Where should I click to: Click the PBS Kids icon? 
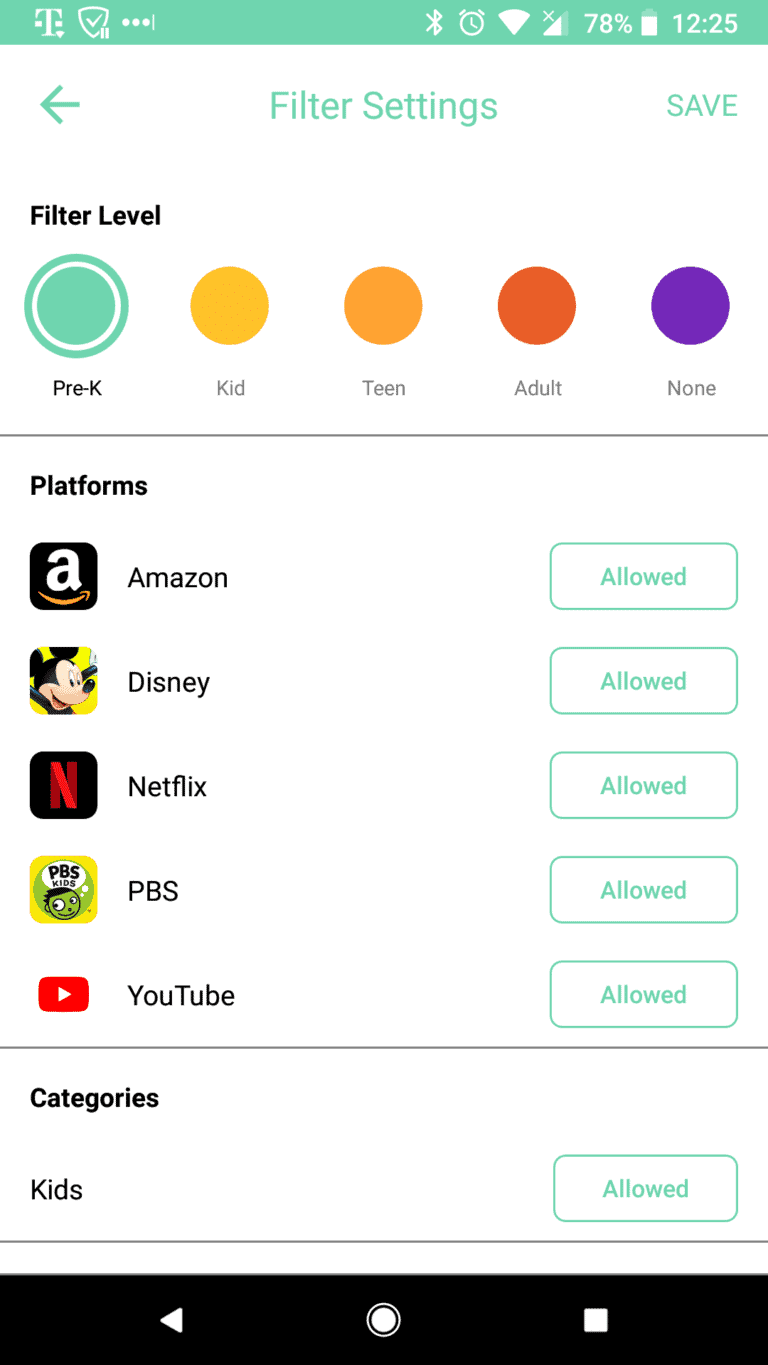coord(63,889)
